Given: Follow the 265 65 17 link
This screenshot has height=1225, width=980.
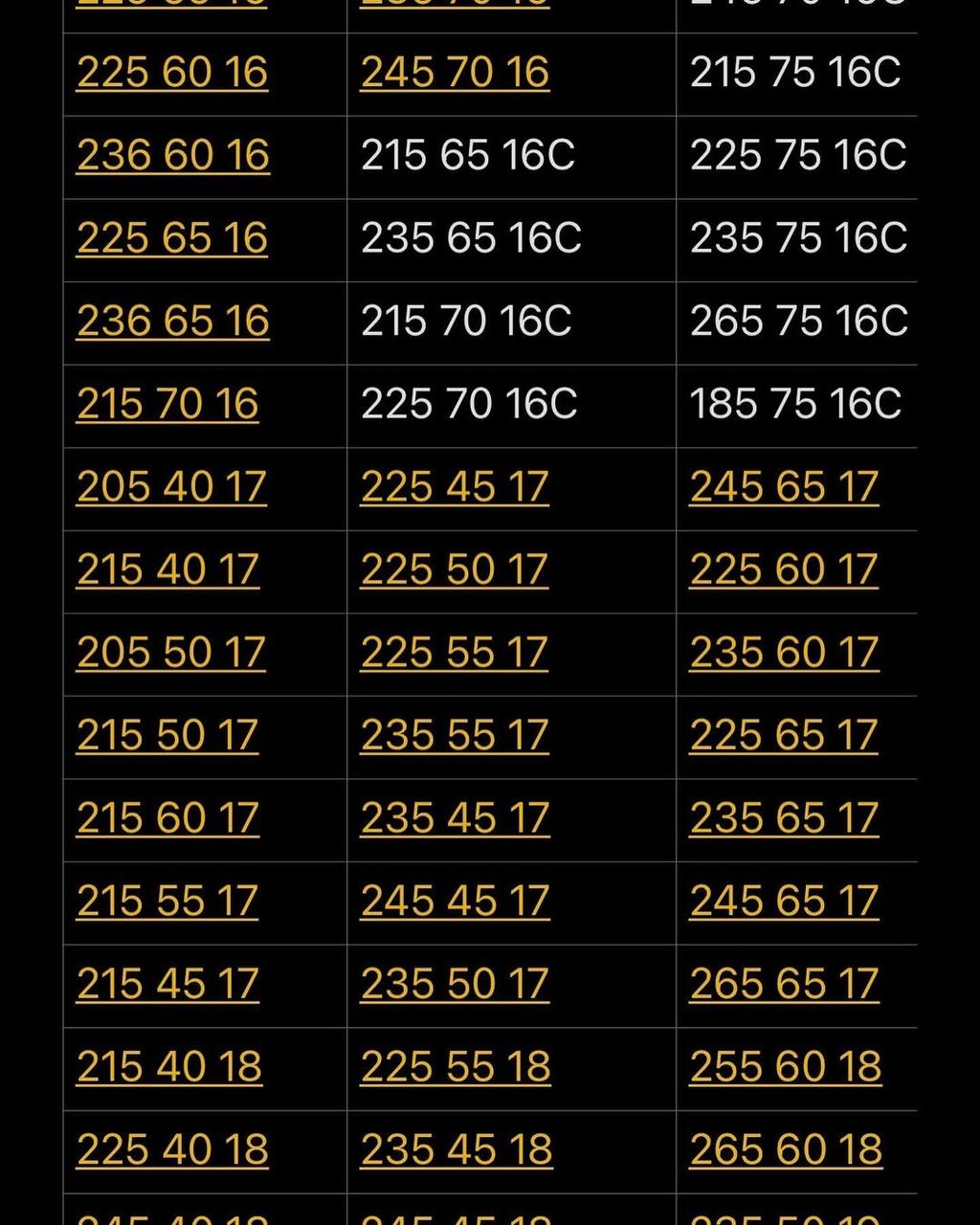Looking at the screenshot, I should [784, 984].
